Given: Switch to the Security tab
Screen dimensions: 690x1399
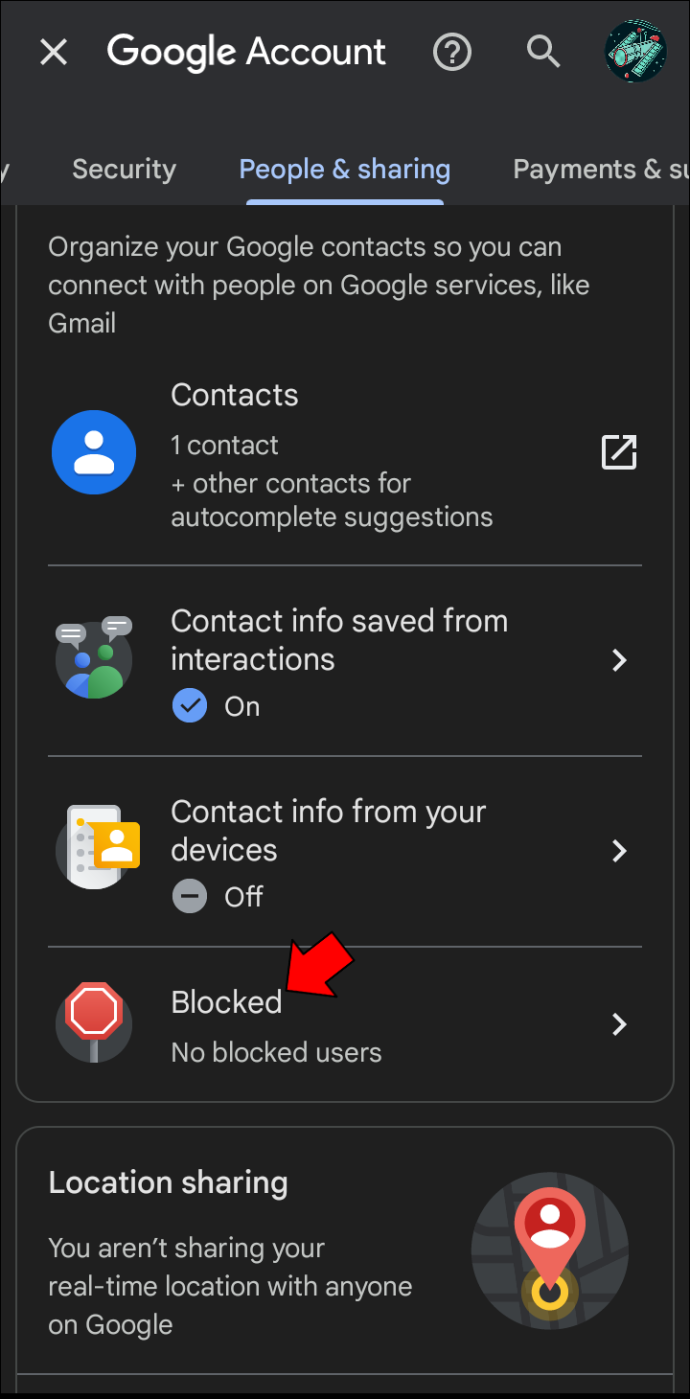Looking at the screenshot, I should coord(124,169).
